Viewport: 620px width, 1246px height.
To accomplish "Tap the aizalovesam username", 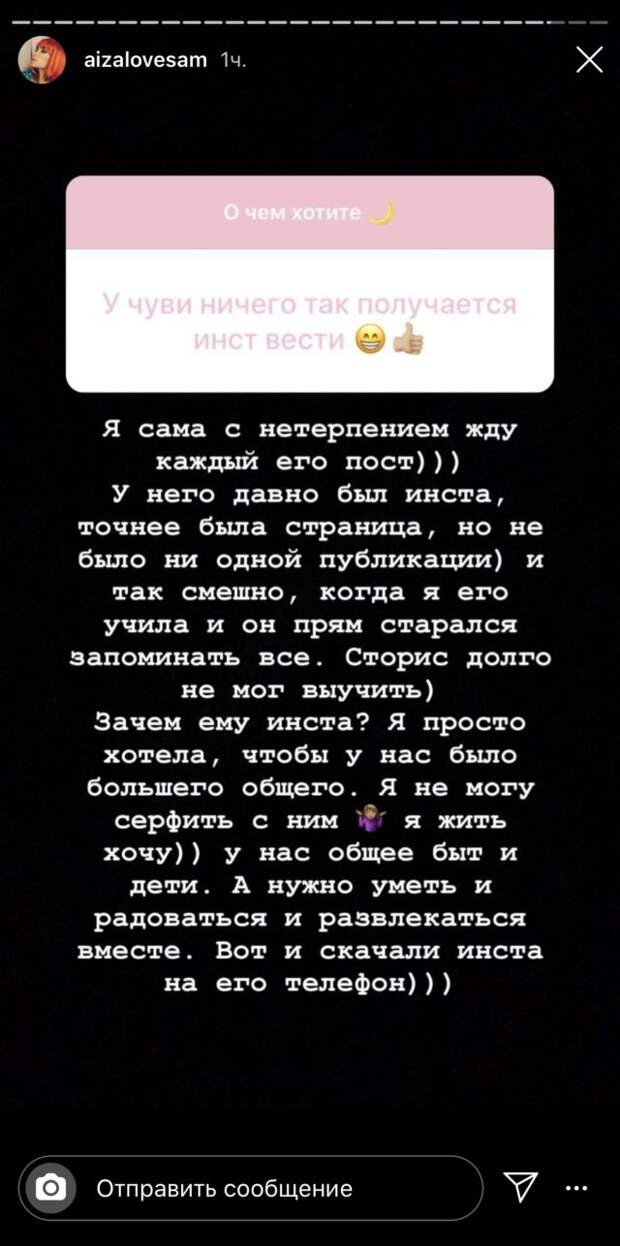I will 146,61.
